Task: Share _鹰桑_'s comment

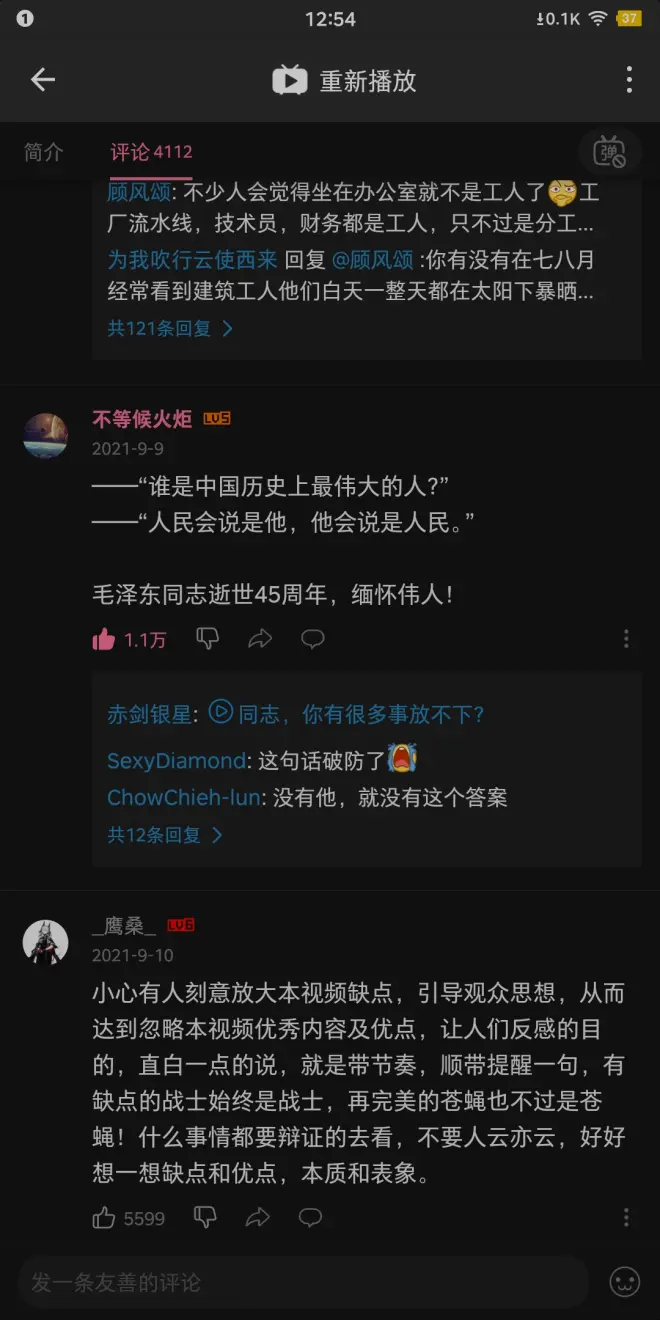Action: pos(258,1217)
